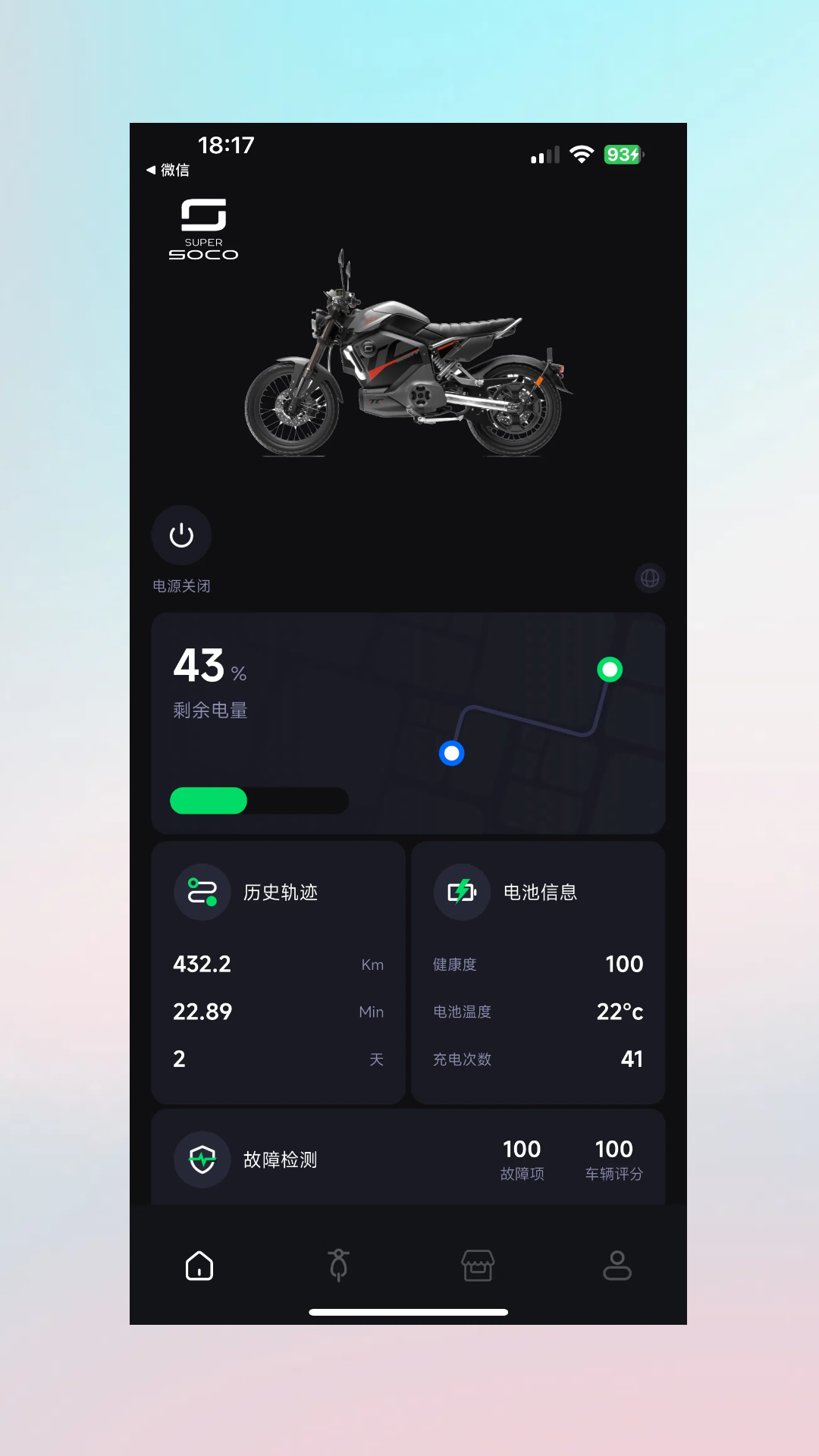
Task: Switch to the store tab
Action: (478, 1266)
